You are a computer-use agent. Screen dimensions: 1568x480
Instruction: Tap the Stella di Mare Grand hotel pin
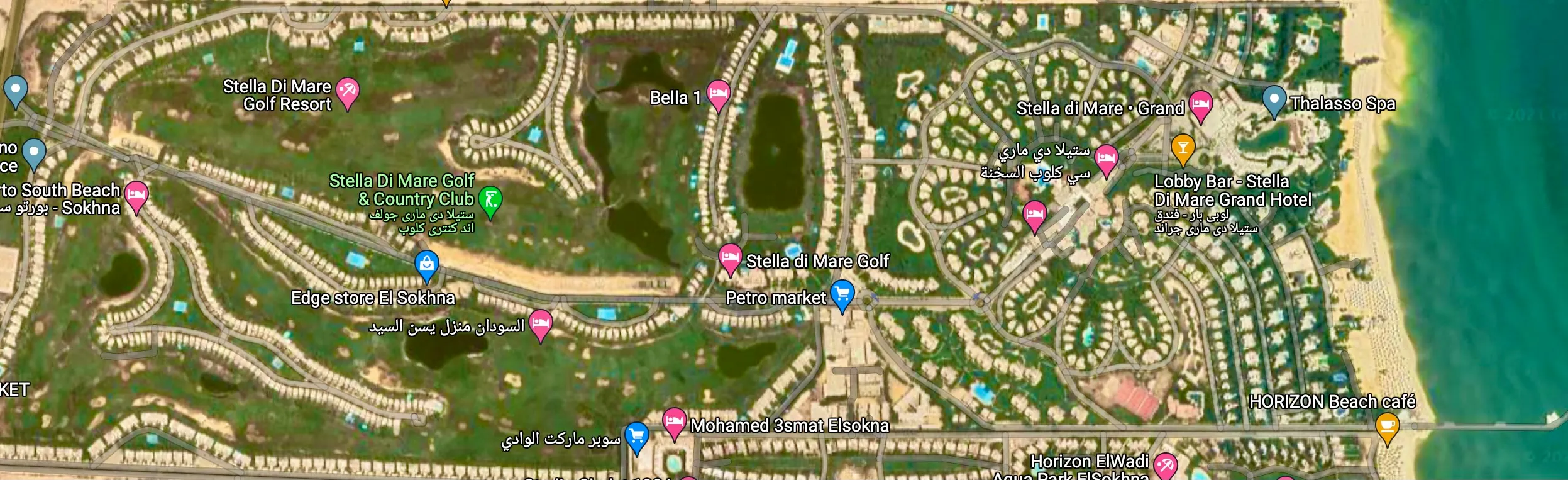point(1200,104)
